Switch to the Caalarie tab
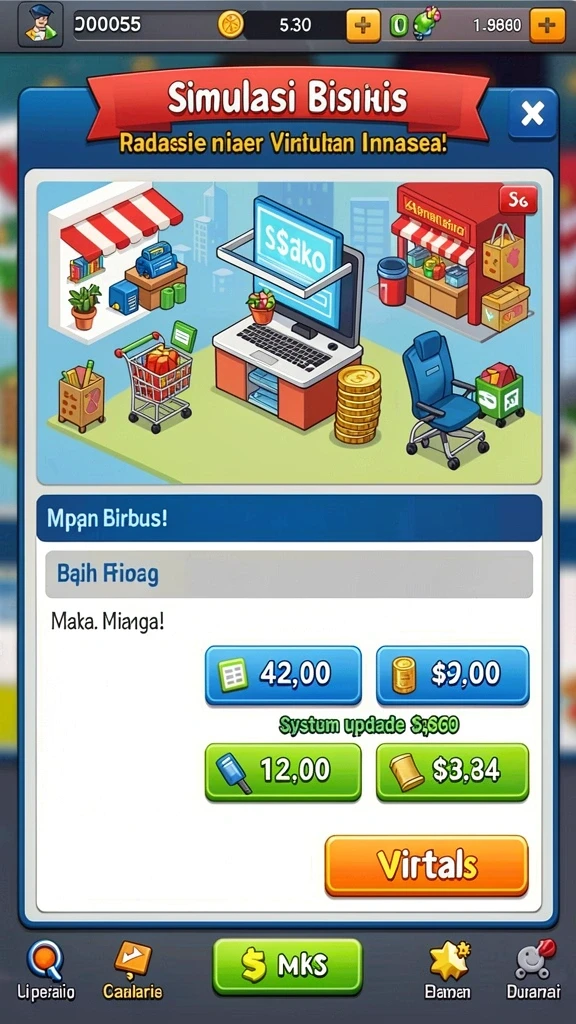Viewport: 576px width, 1024px height. pos(133,972)
